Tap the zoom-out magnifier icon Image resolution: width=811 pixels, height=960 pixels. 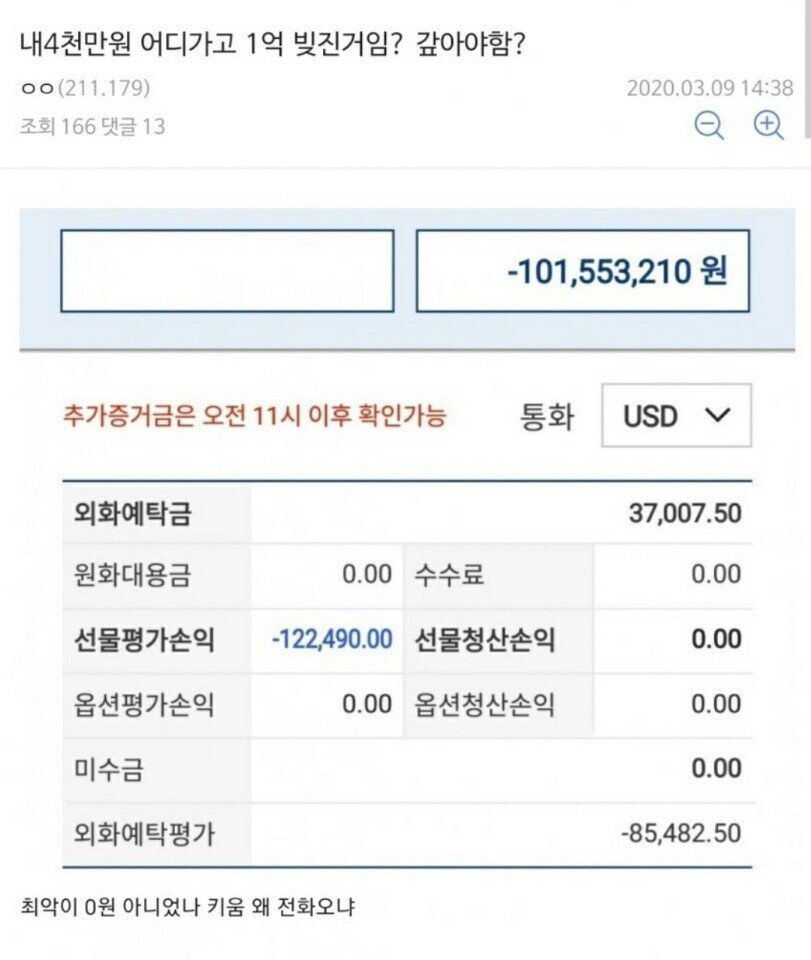click(709, 125)
